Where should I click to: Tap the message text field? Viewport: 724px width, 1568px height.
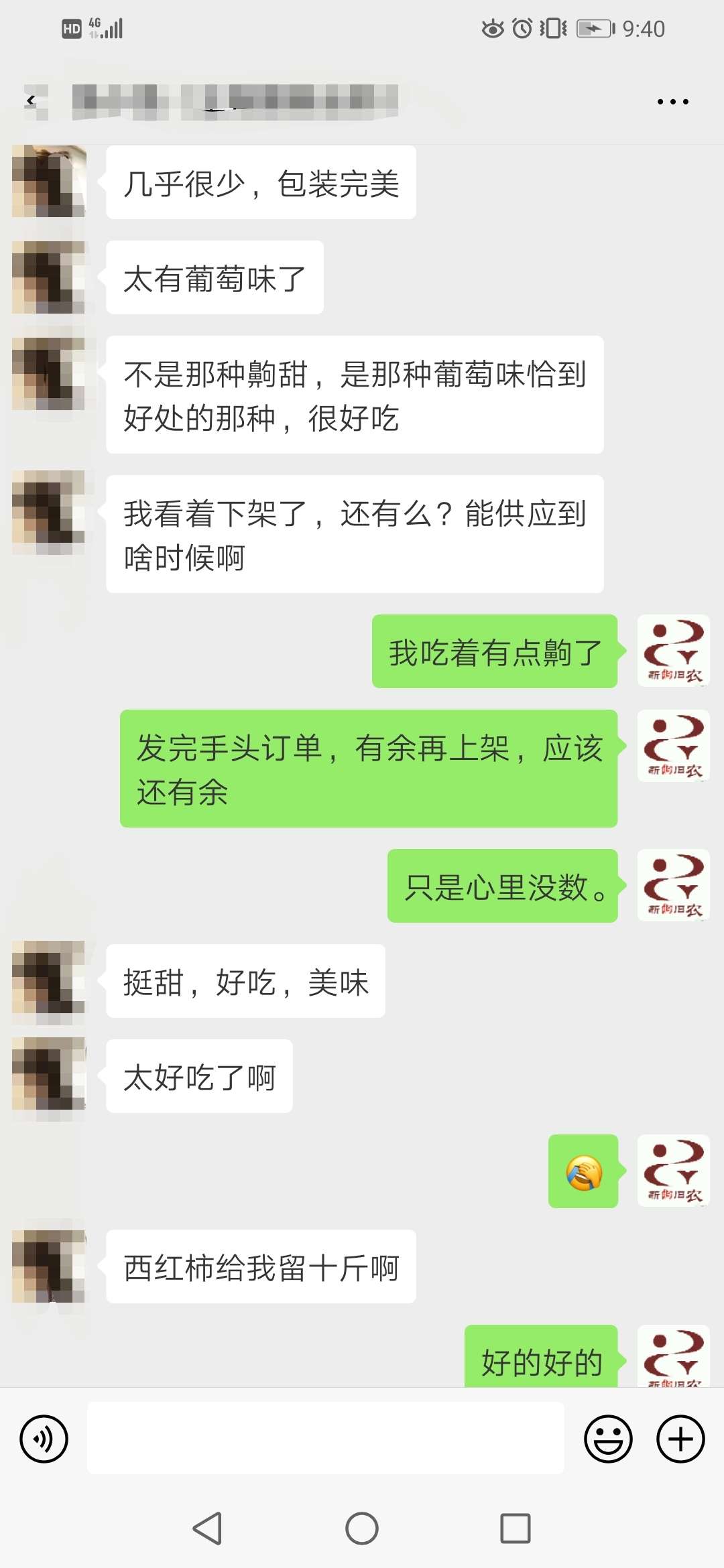coord(325,1439)
